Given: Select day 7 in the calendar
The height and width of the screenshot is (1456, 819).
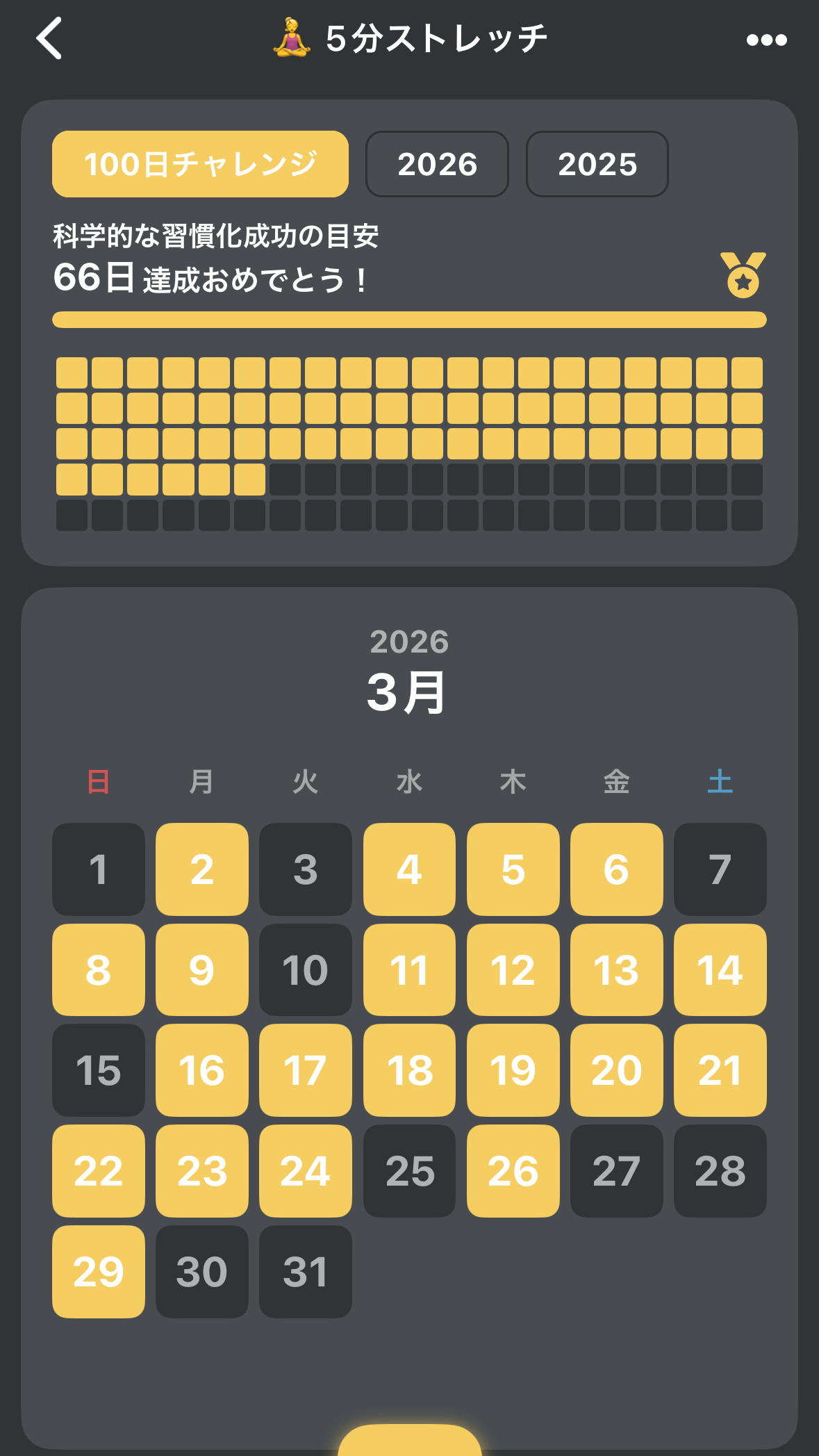Looking at the screenshot, I should pyautogui.click(x=720, y=869).
